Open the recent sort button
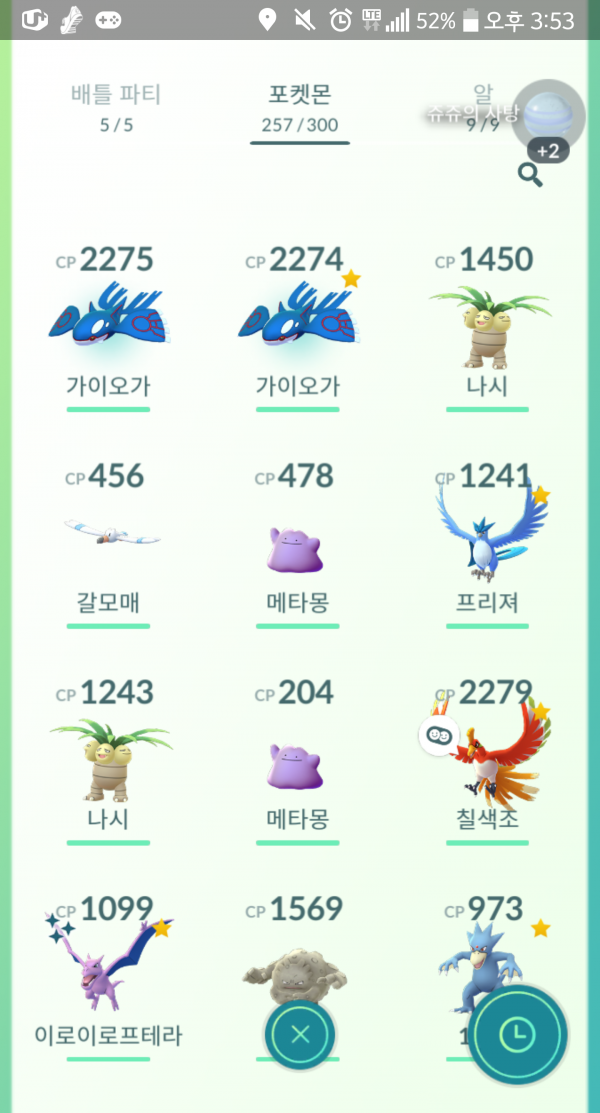Viewport: 600px width, 1113px height. click(518, 1034)
